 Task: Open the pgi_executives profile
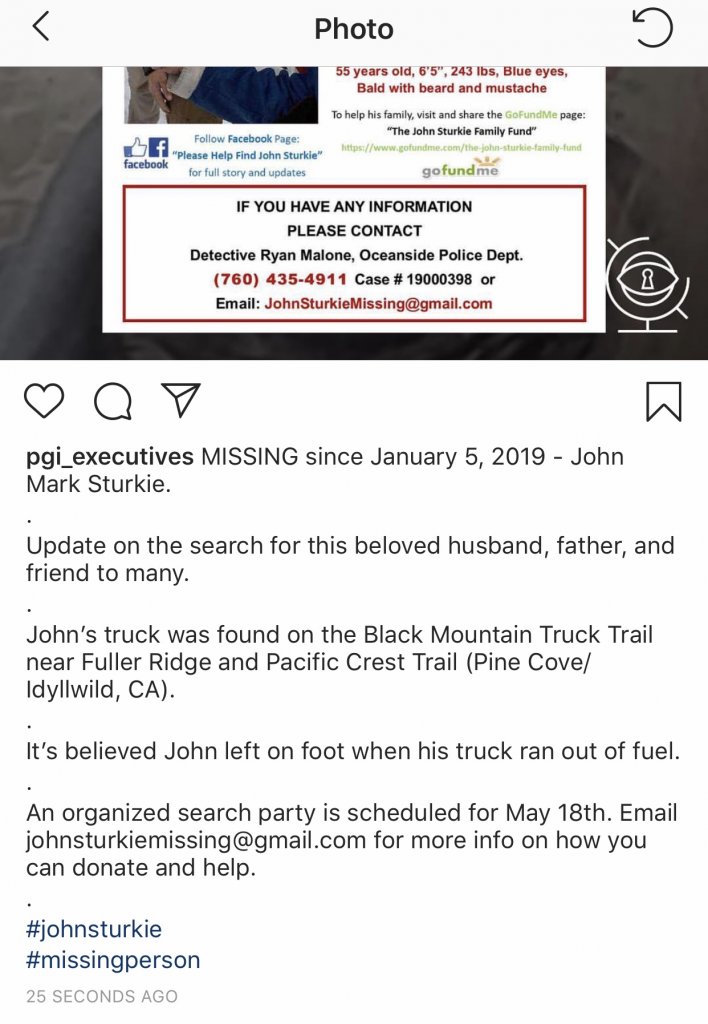point(110,457)
